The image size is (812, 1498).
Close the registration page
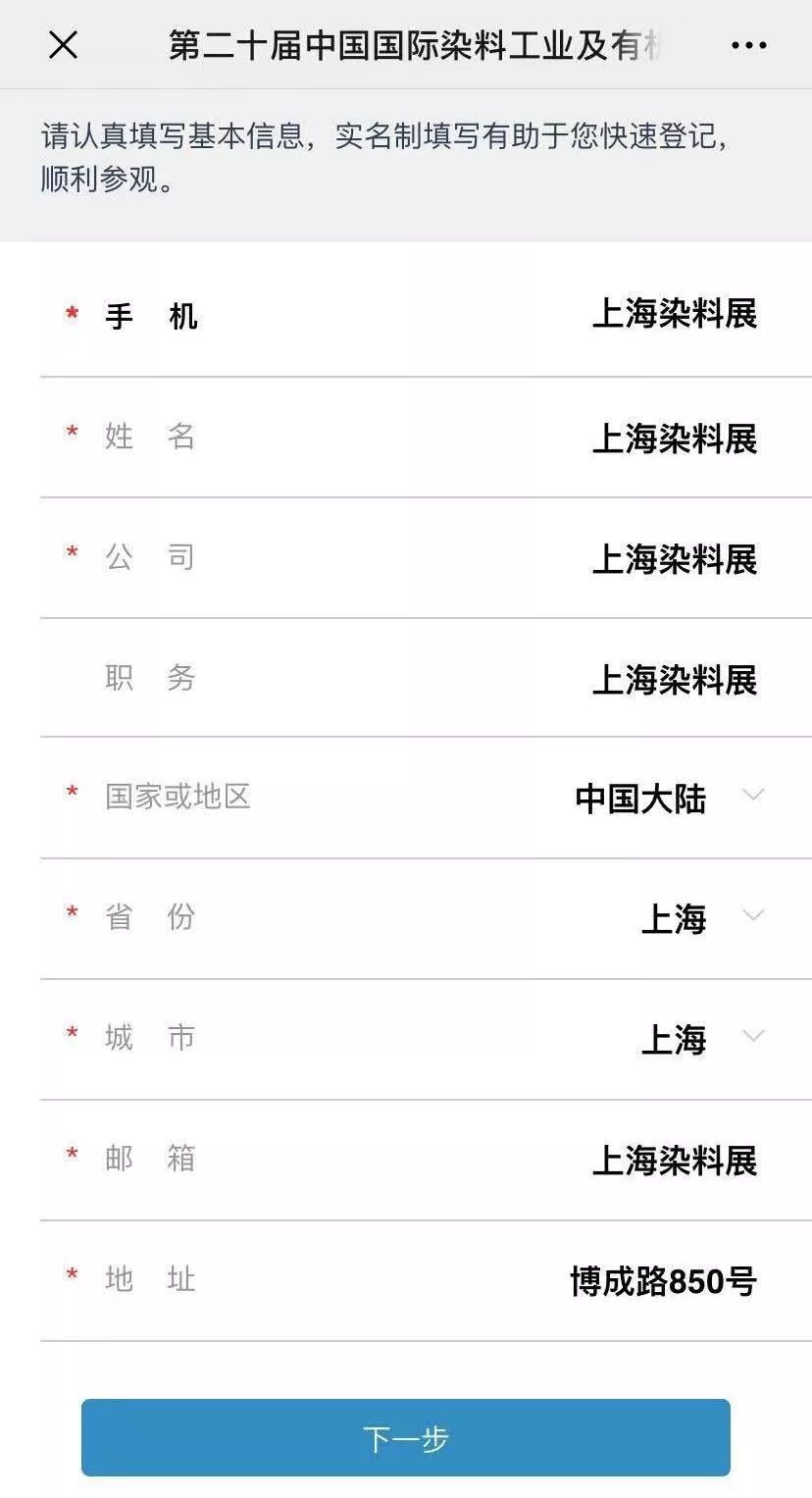tap(63, 45)
